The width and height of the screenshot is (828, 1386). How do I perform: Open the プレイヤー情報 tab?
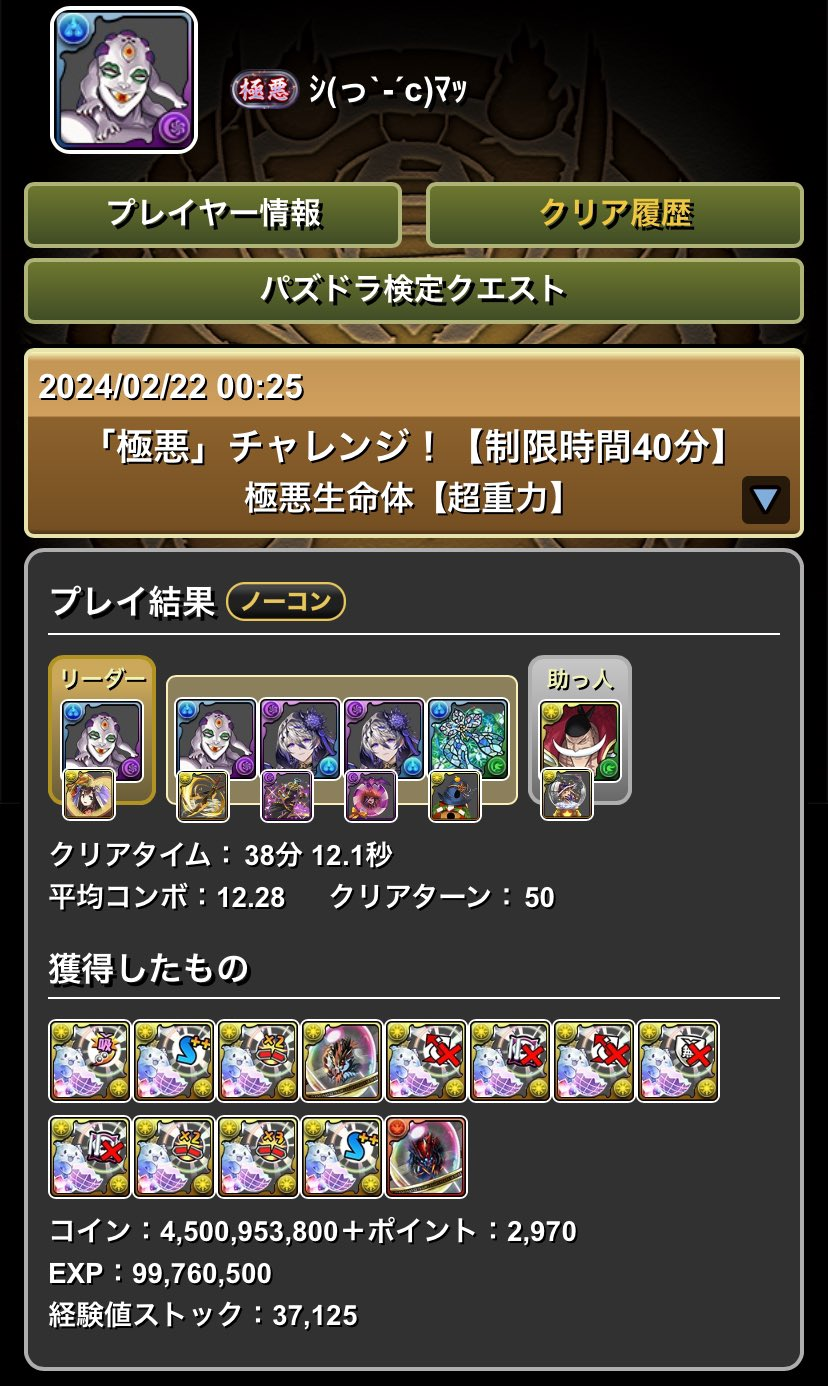213,214
